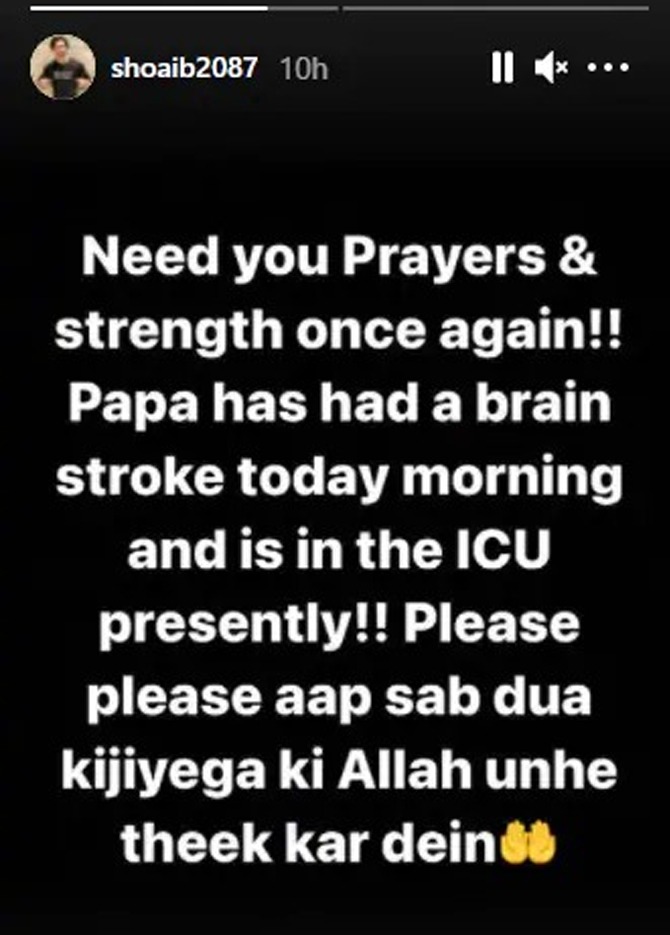Viewport: 670px width, 935px height.
Task: Pause the story playback
Action: coord(502,68)
